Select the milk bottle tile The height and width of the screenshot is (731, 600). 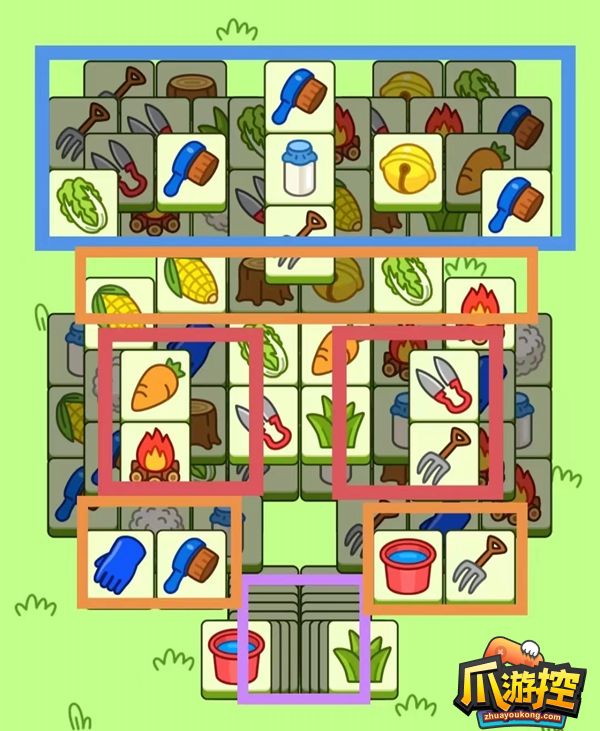tap(299, 167)
